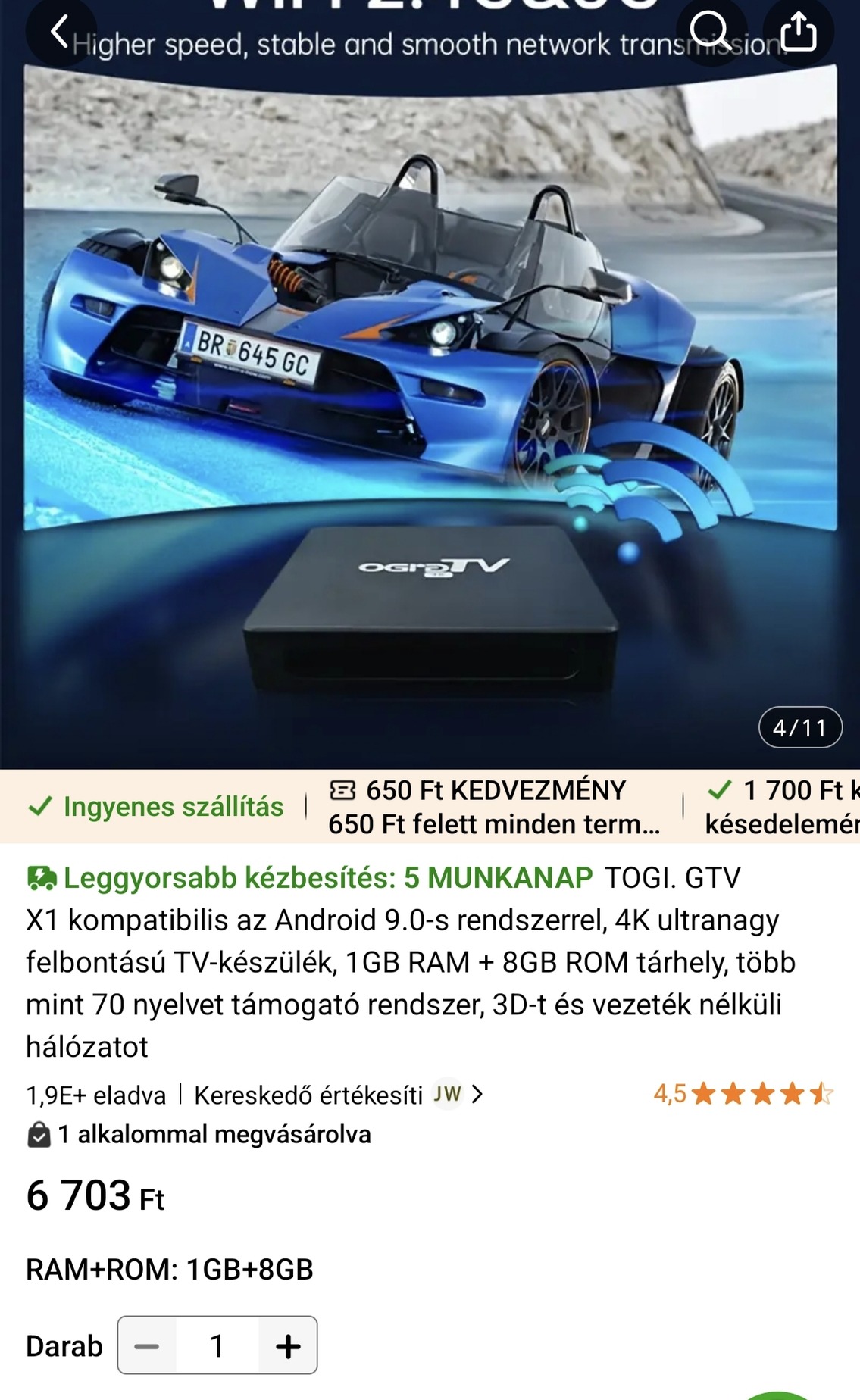Go back using the top-left arrow

60,32
